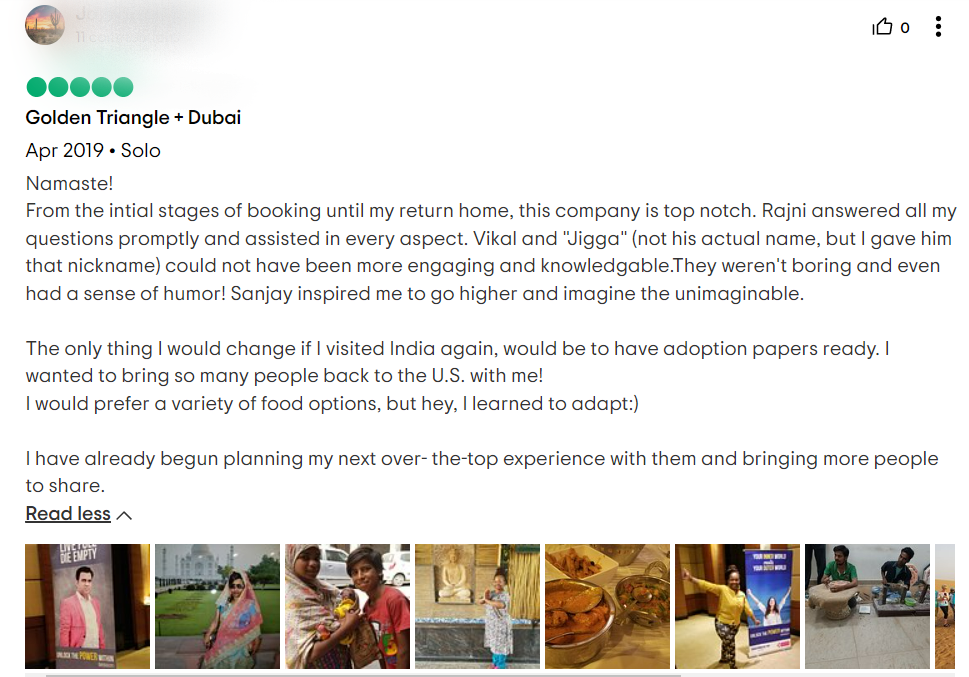Open the curry dishes food photo
969x677 pixels.
click(607, 606)
